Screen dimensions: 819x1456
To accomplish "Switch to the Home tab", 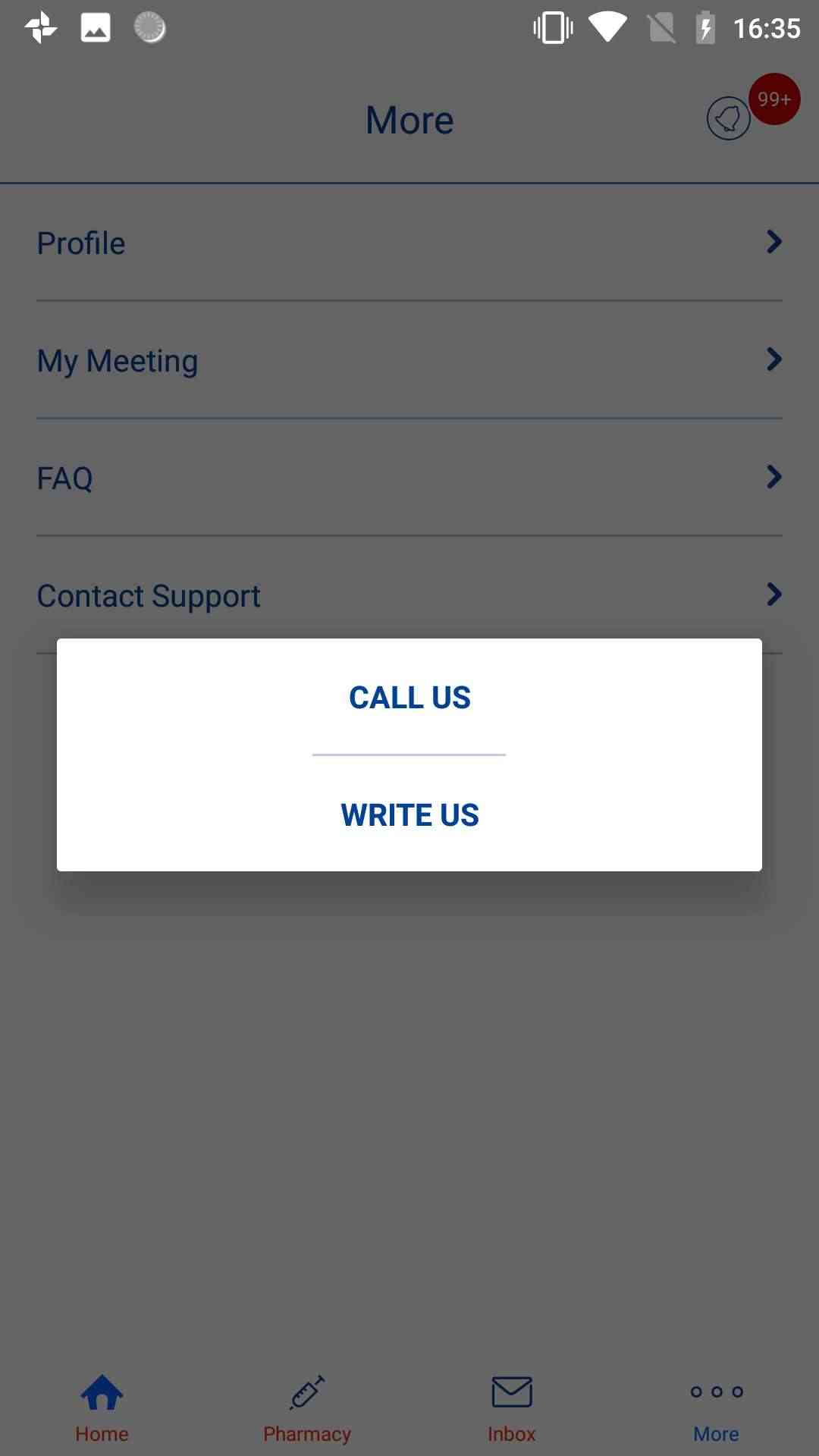I will 102,1408.
